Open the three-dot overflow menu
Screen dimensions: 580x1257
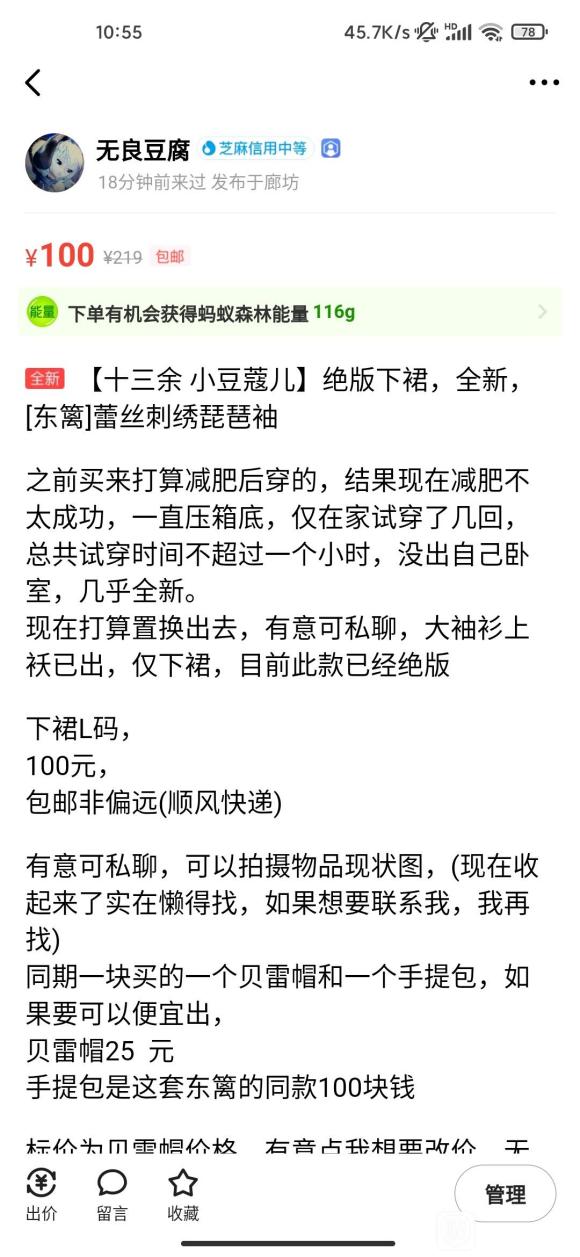[x=545, y=83]
